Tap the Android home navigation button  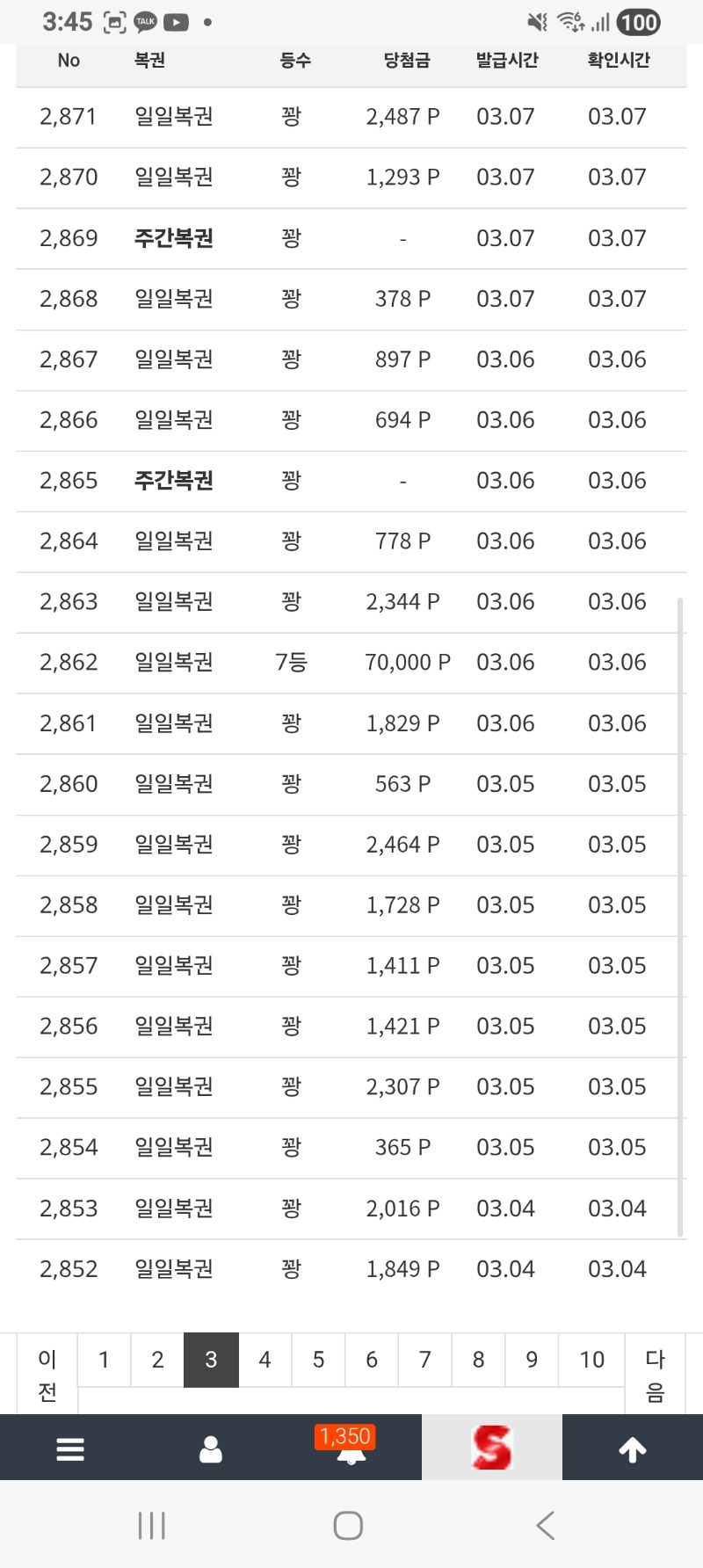click(x=348, y=1525)
